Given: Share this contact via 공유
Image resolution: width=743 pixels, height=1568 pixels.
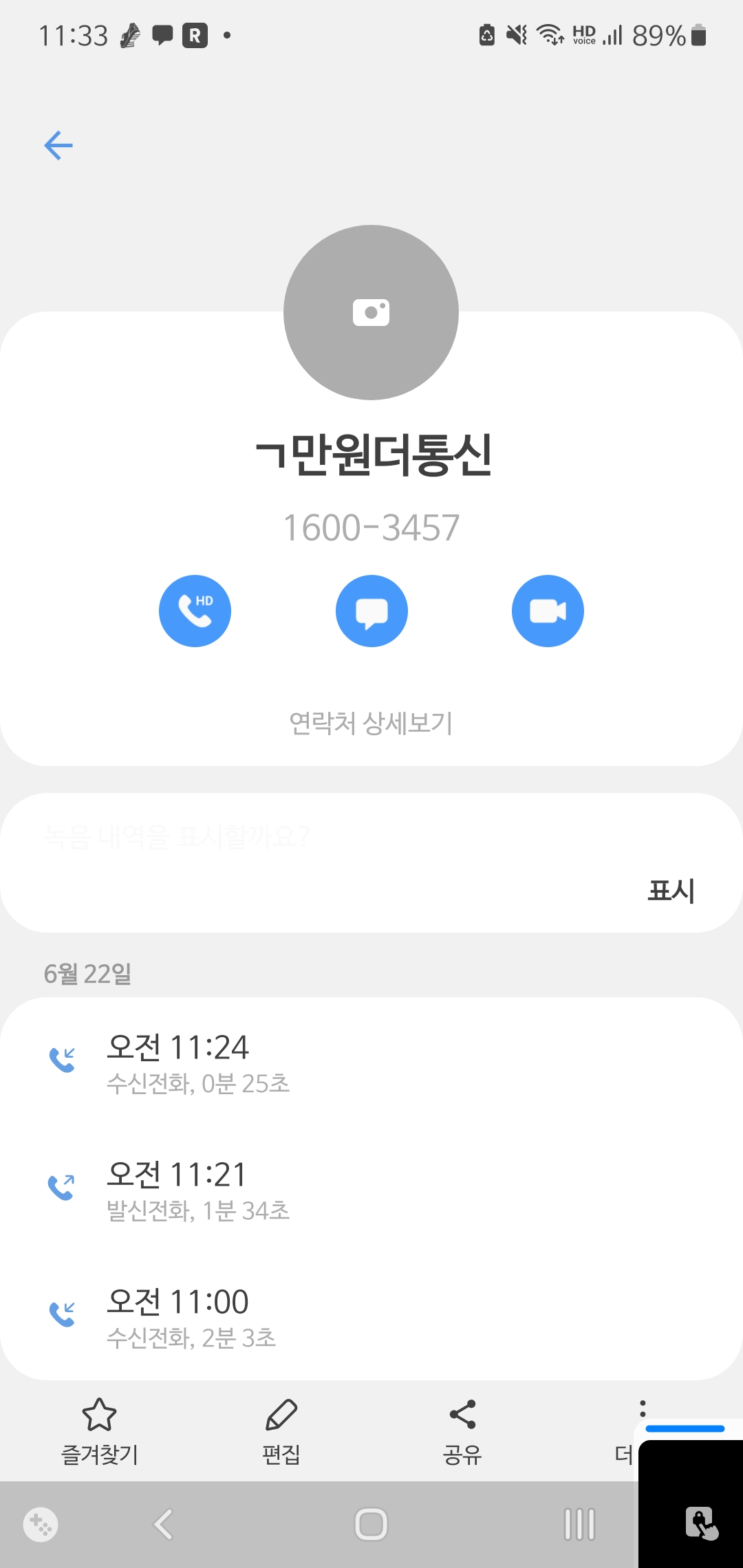Looking at the screenshot, I should tap(462, 1430).
